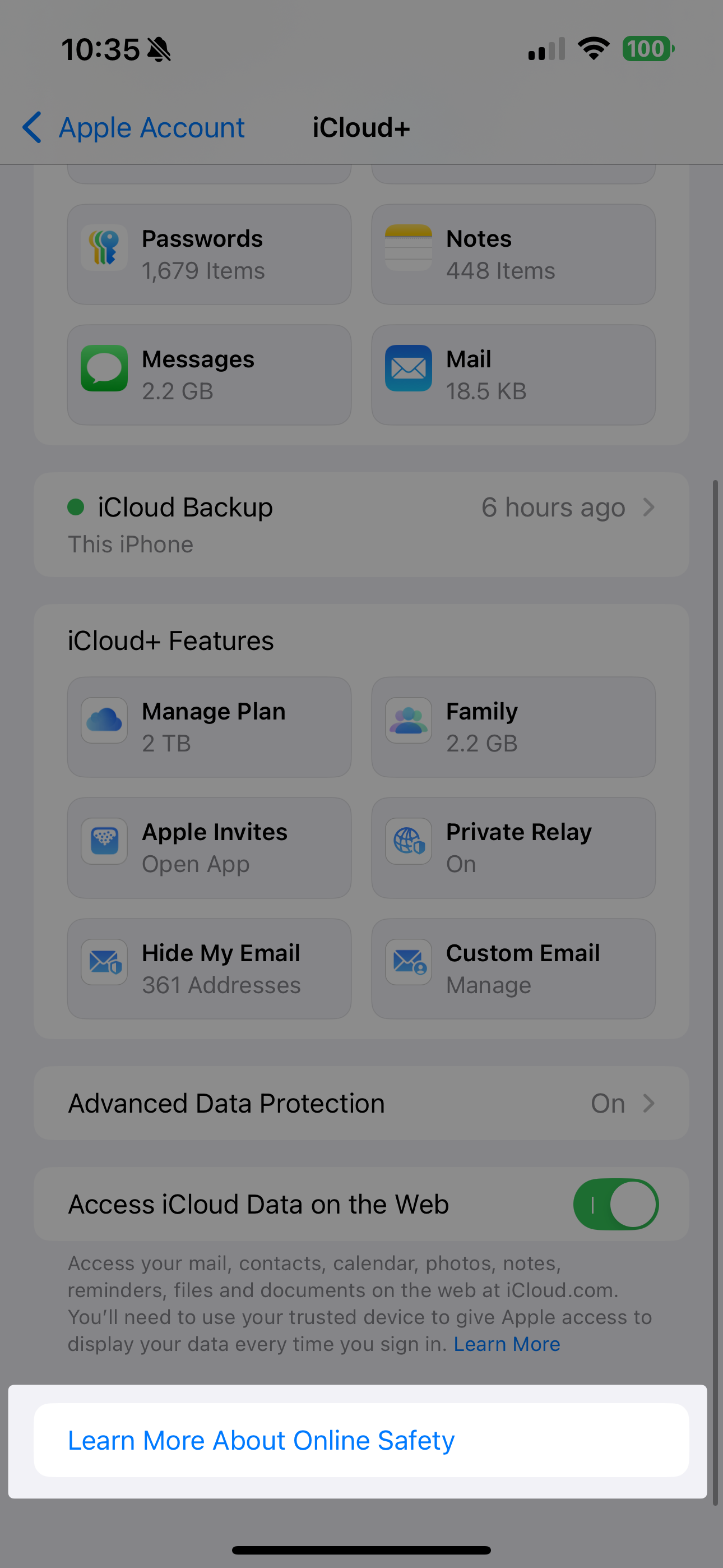Viewport: 723px width, 1568px height.
Task: Tap Learn More about web access
Action: coord(506,1344)
